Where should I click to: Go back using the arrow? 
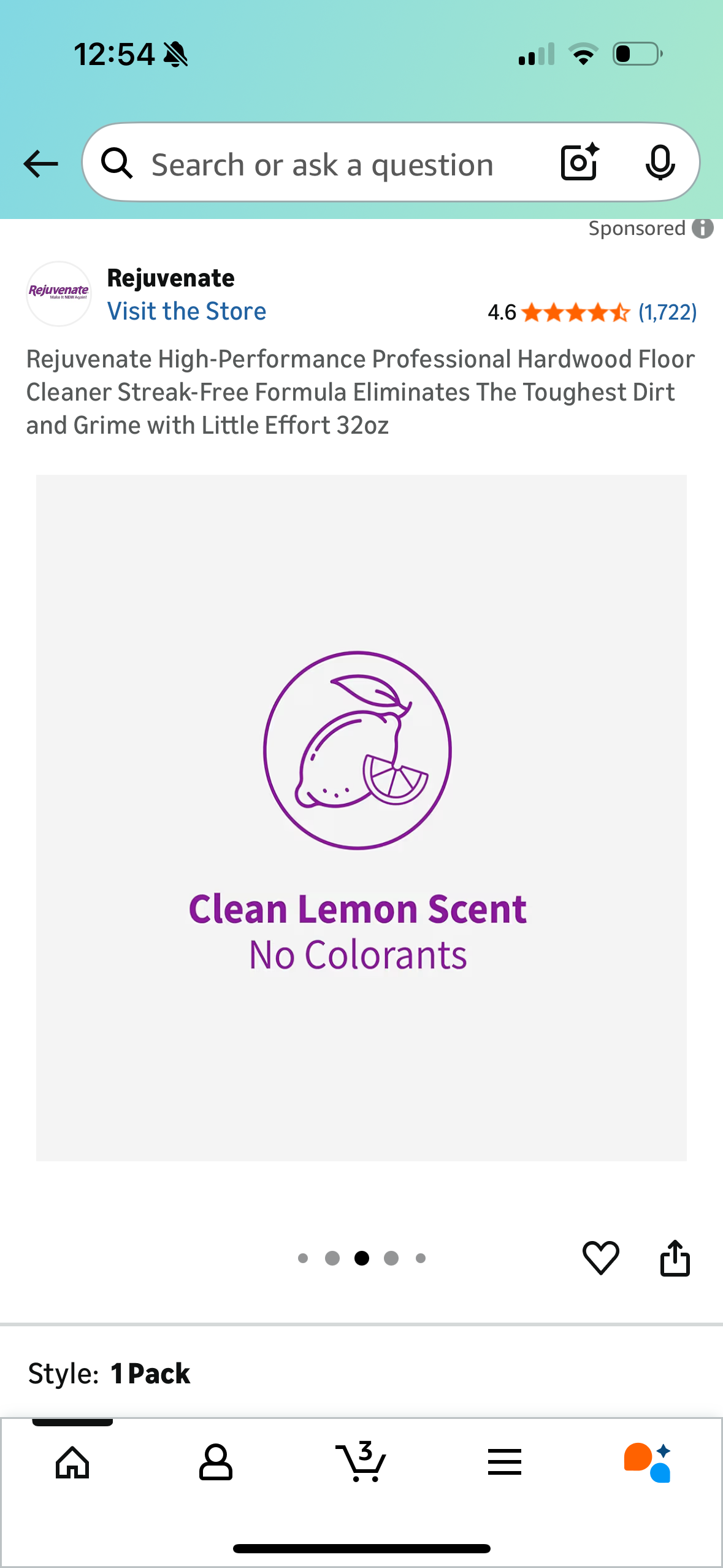pyautogui.click(x=40, y=164)
